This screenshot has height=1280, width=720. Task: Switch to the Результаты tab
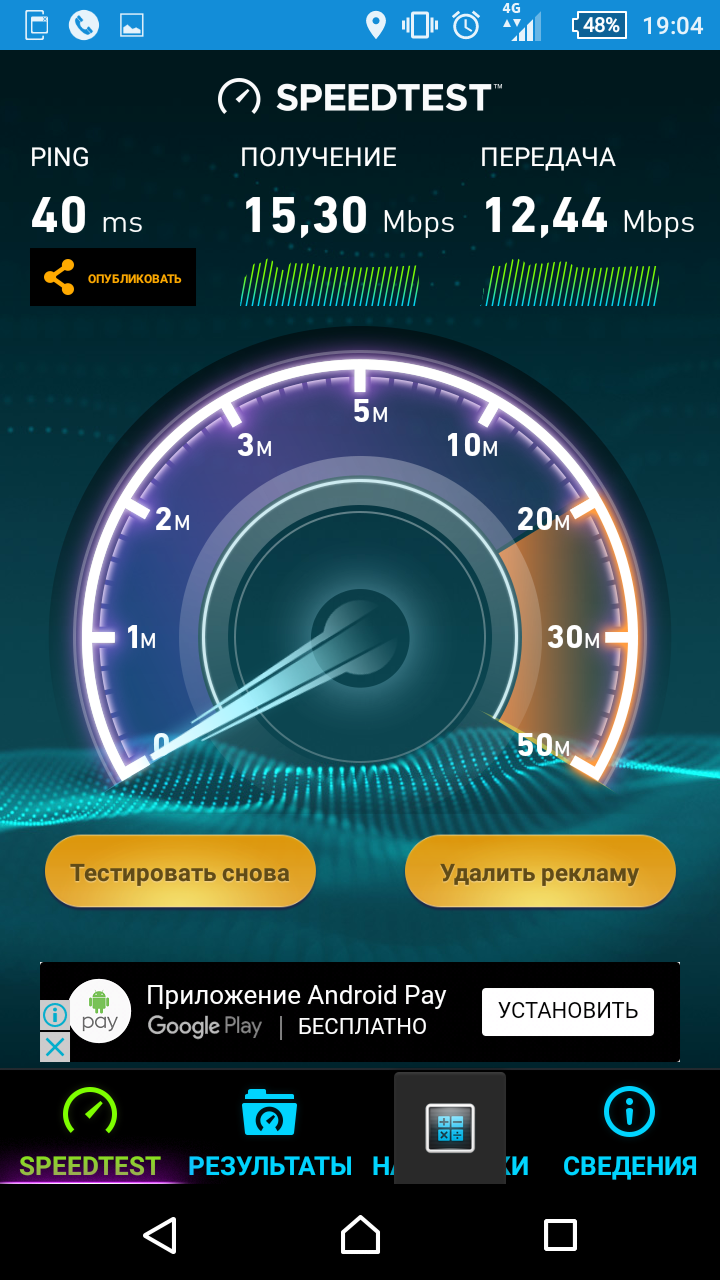click(x=270, y=1133)
